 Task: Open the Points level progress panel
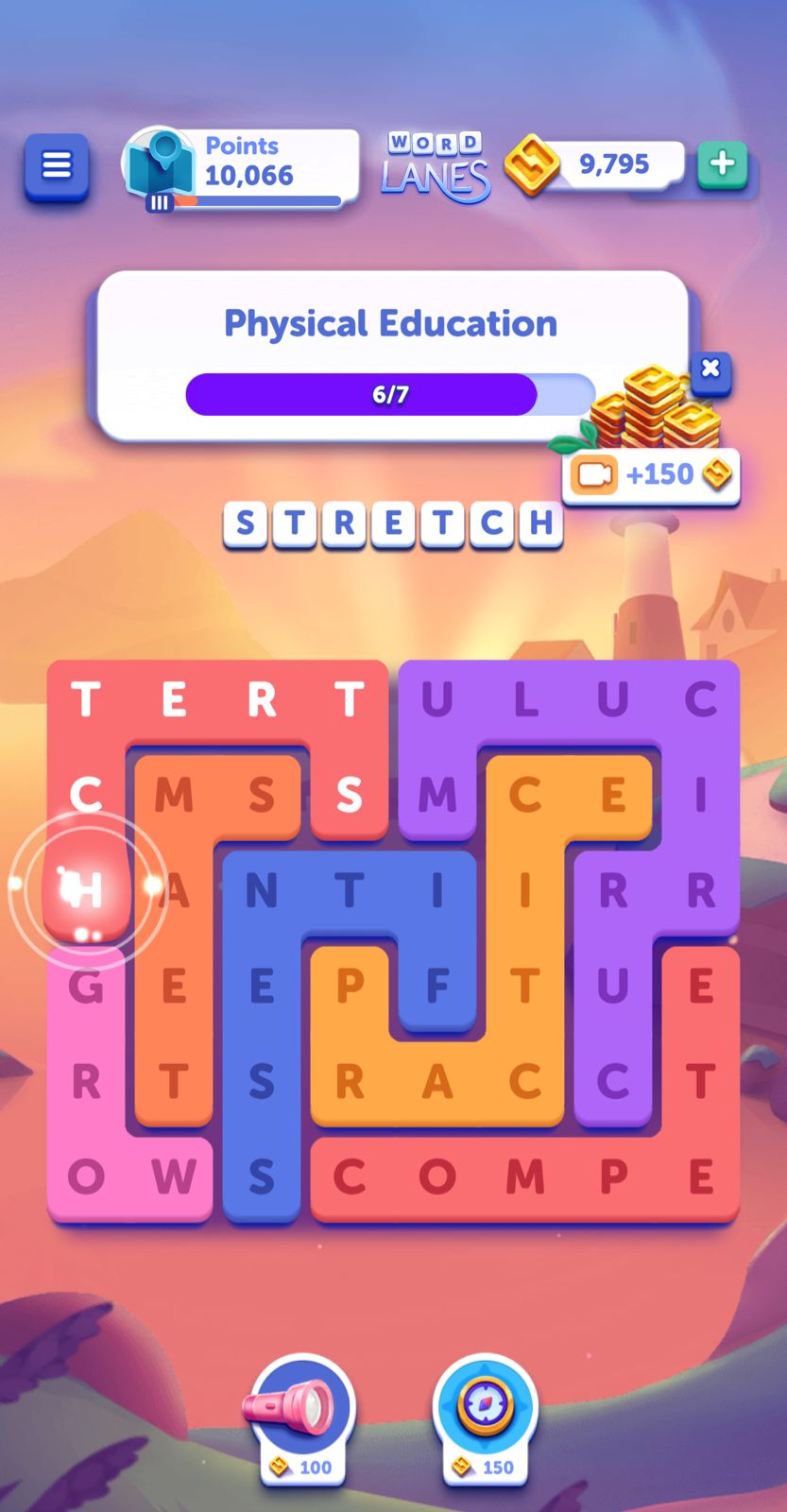click(241, 167)
